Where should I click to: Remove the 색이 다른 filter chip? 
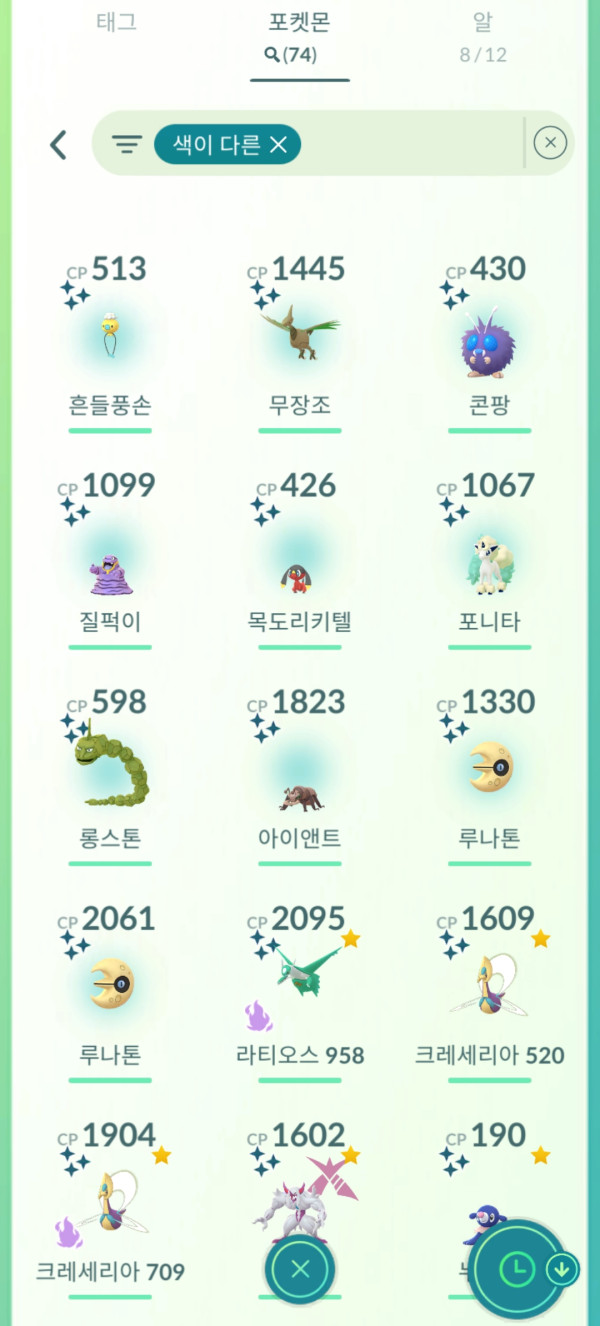[x=279, y=145]
